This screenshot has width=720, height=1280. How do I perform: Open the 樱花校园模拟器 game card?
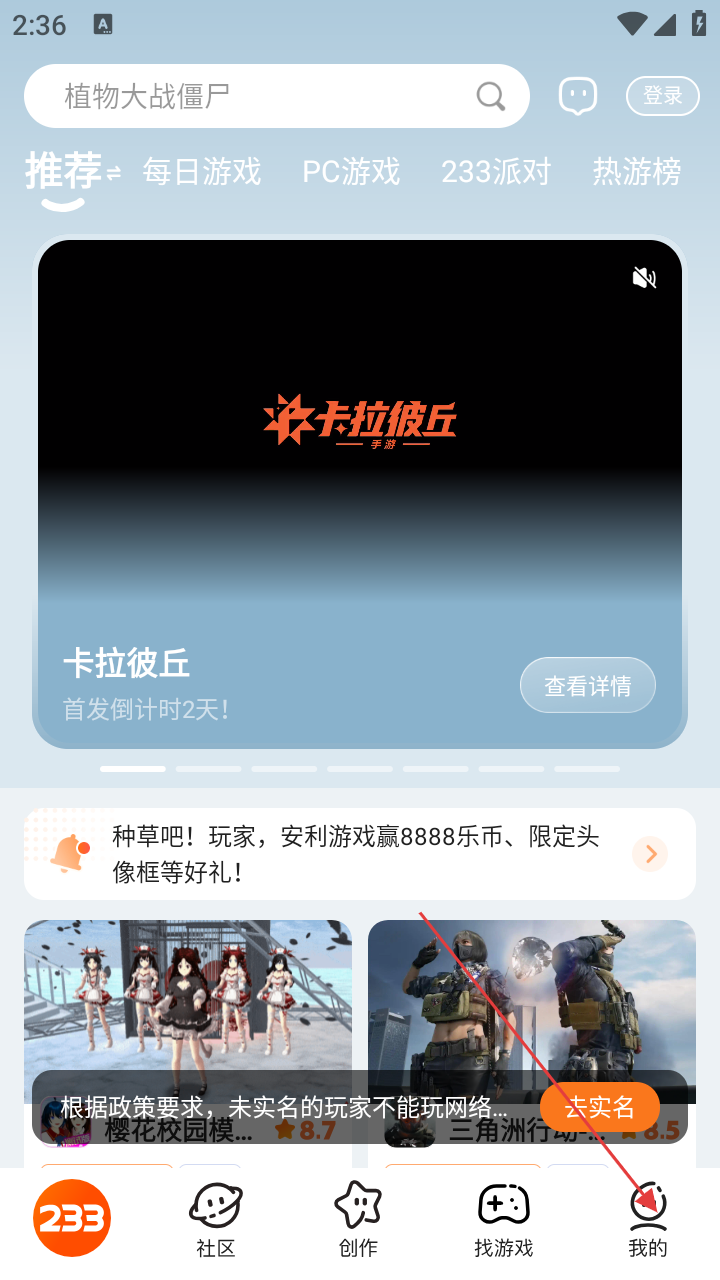(188, 1000)
